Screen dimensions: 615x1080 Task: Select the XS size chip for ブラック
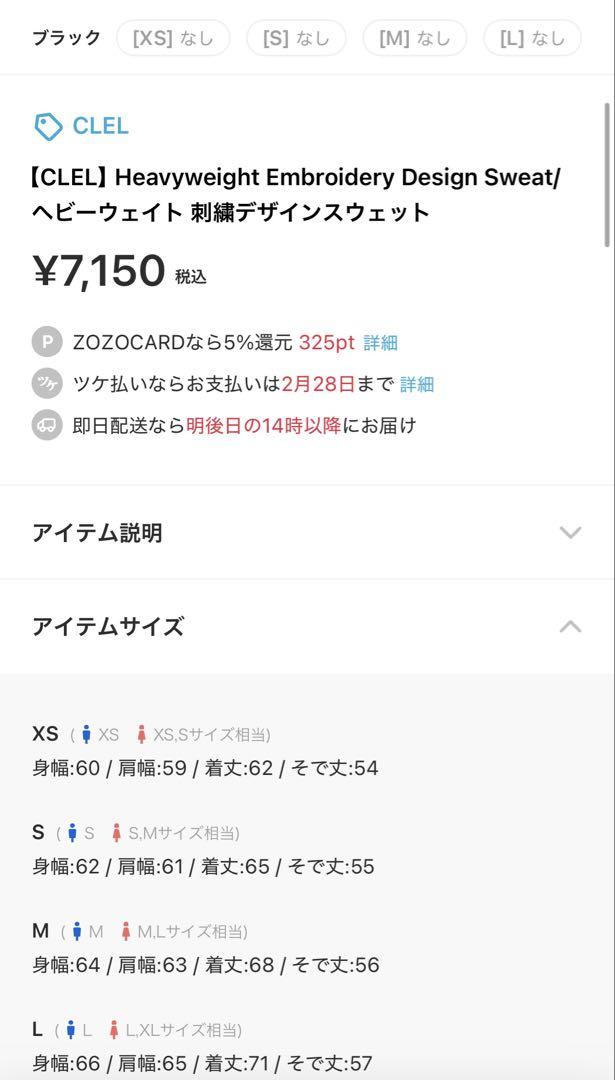tap(173, 38)
